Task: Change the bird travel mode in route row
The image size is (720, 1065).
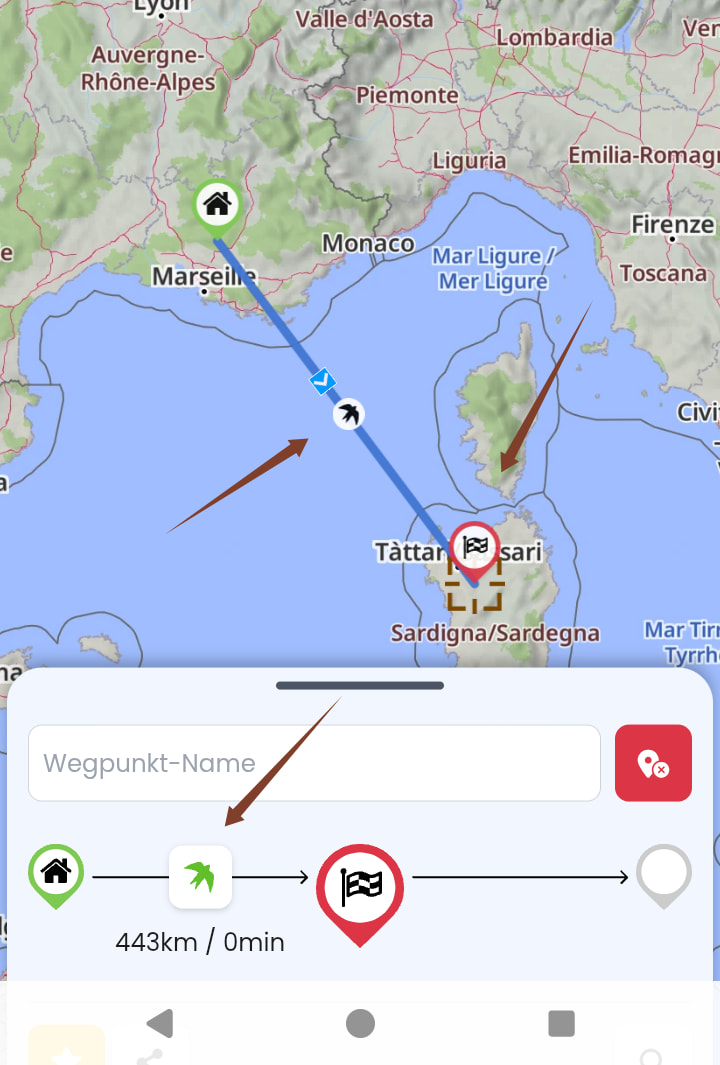Action: pyautogui.click(x=200, y=877)
